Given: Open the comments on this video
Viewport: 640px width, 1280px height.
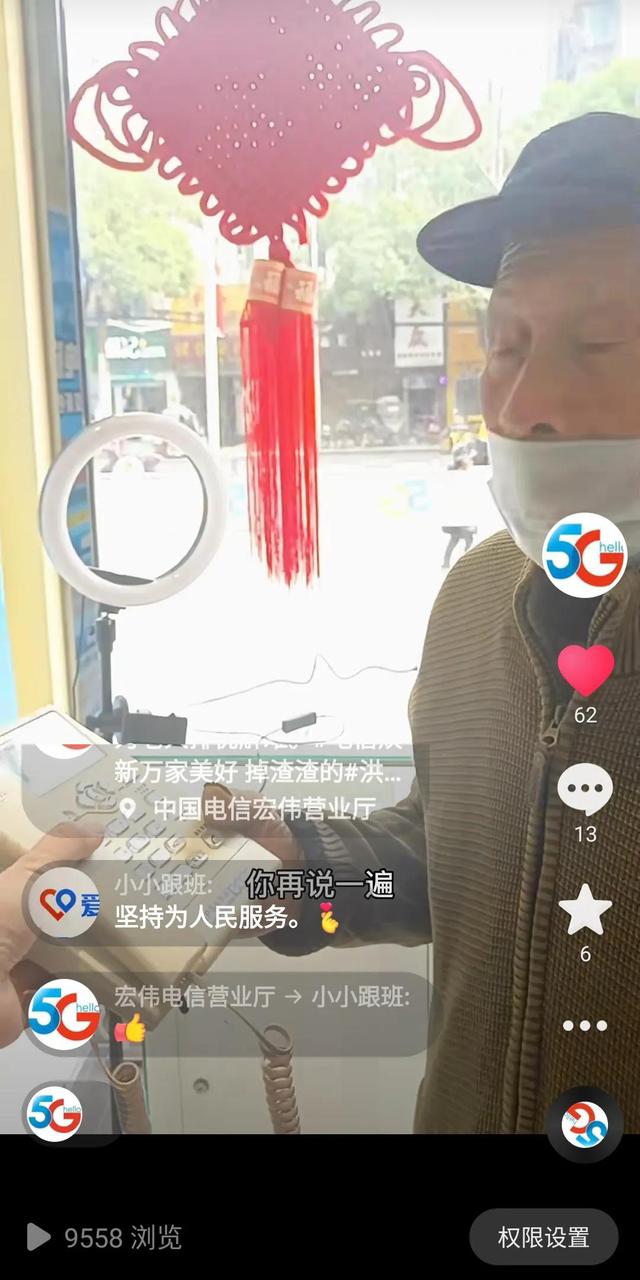Looking at the screenshot, I should [585, 790].
